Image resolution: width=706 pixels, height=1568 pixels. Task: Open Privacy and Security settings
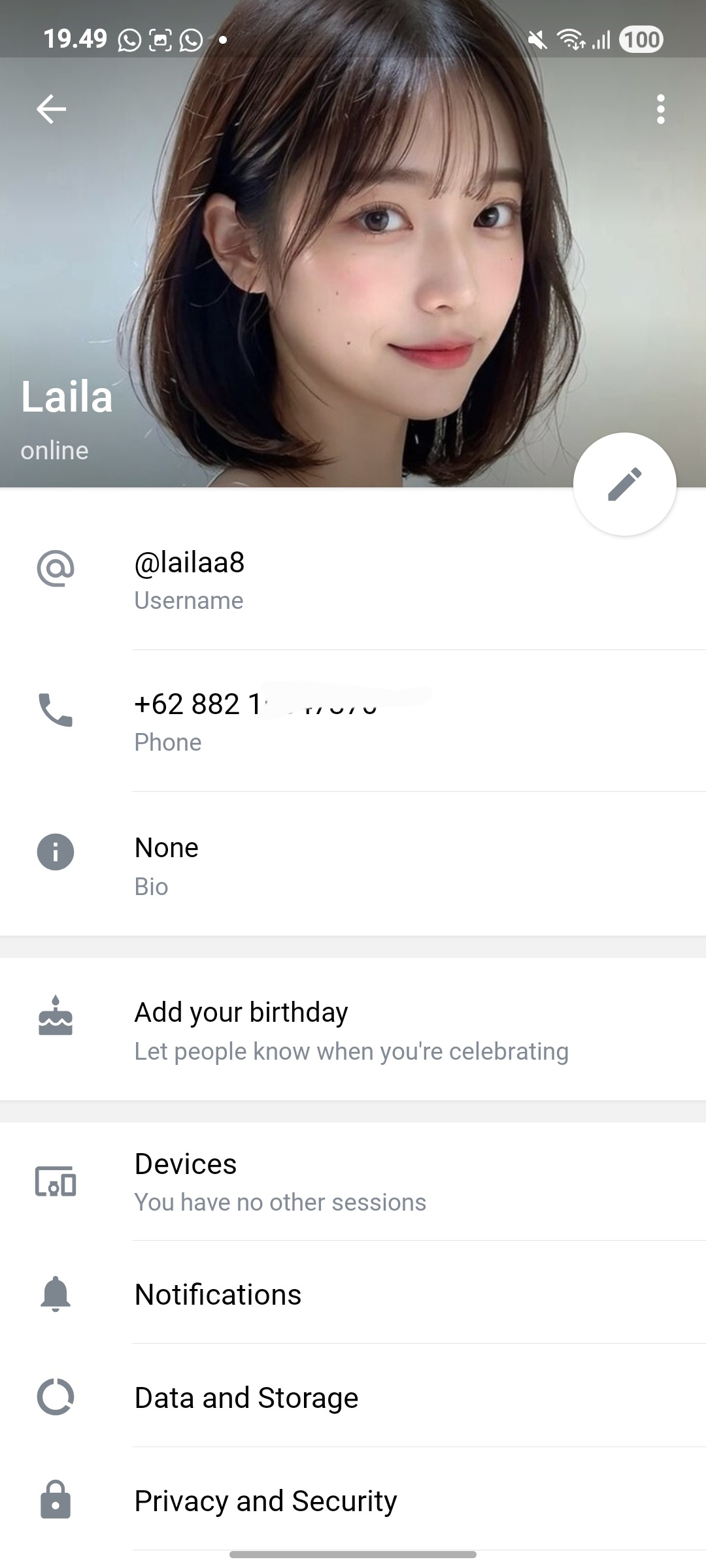(353, 1501)
